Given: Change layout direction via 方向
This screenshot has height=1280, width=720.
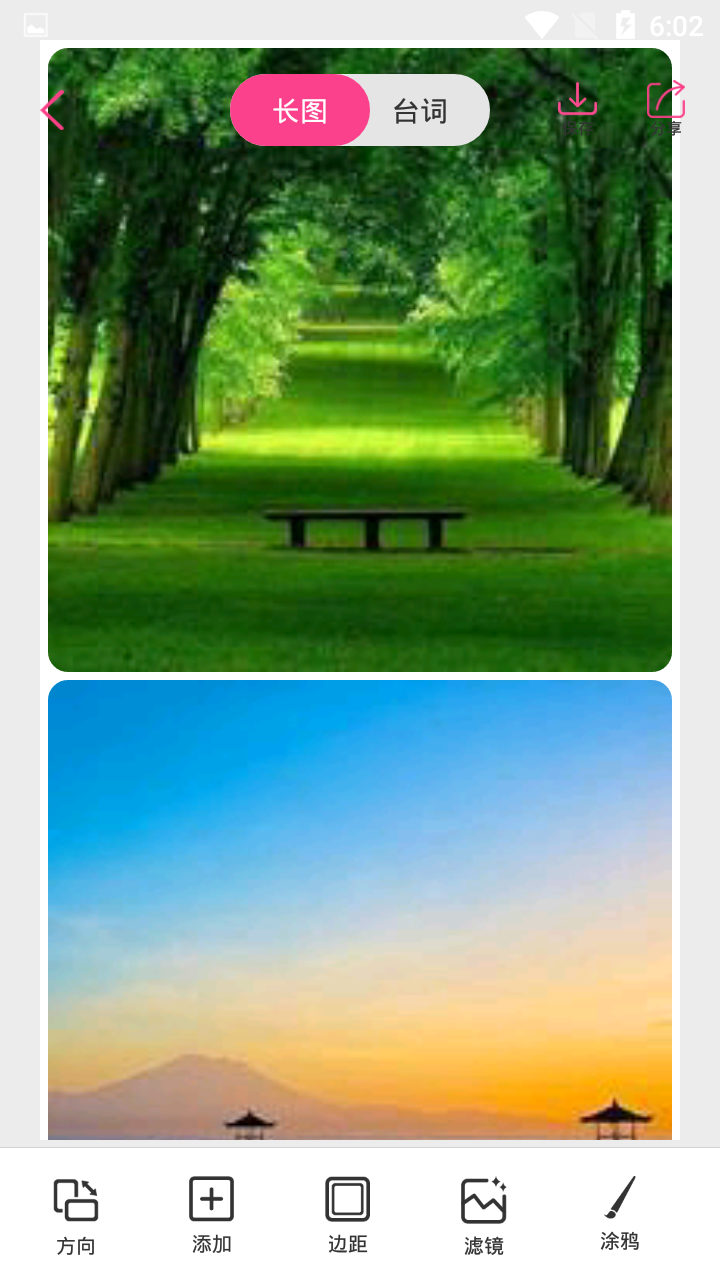Looking at the screenshot, I should (x=76, y=1216).
